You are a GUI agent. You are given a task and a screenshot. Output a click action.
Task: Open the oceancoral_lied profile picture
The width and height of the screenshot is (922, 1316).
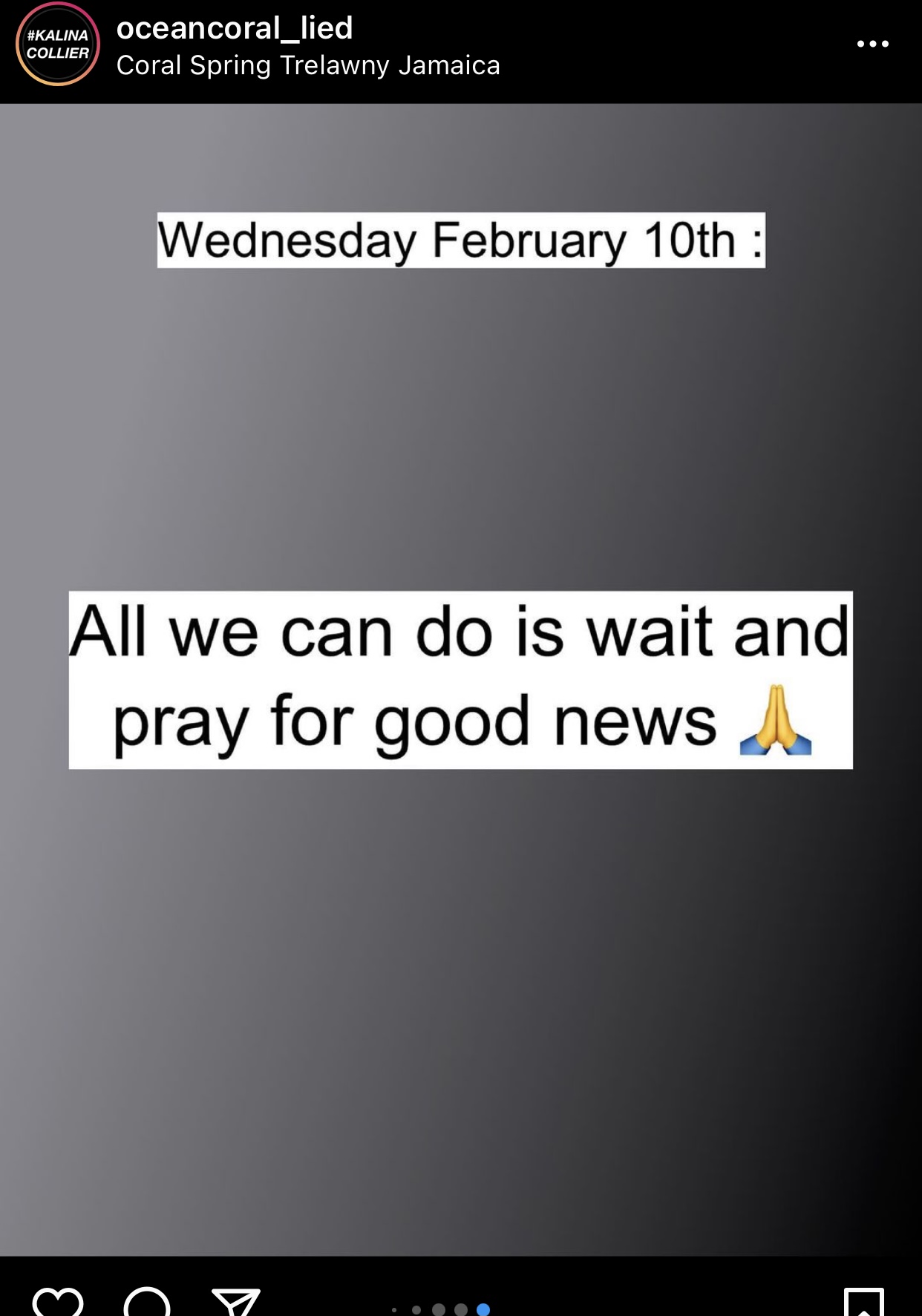58,45
